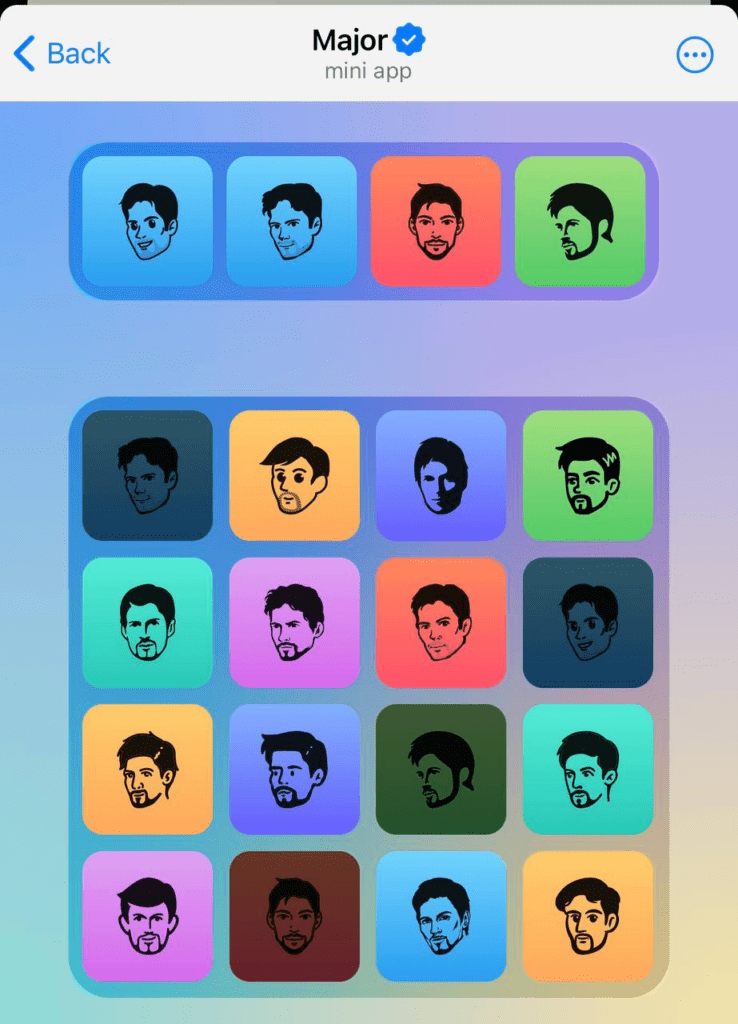738x1024 pixels.
Task: Tap the dimmed maroon face tile
Action: 294,916
